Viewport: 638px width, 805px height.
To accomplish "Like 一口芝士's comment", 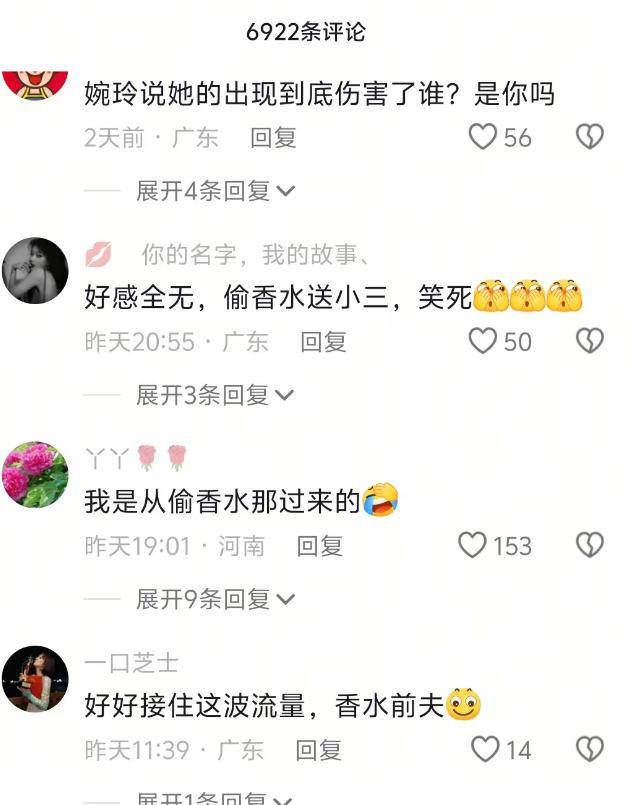I will click(485, 749).
